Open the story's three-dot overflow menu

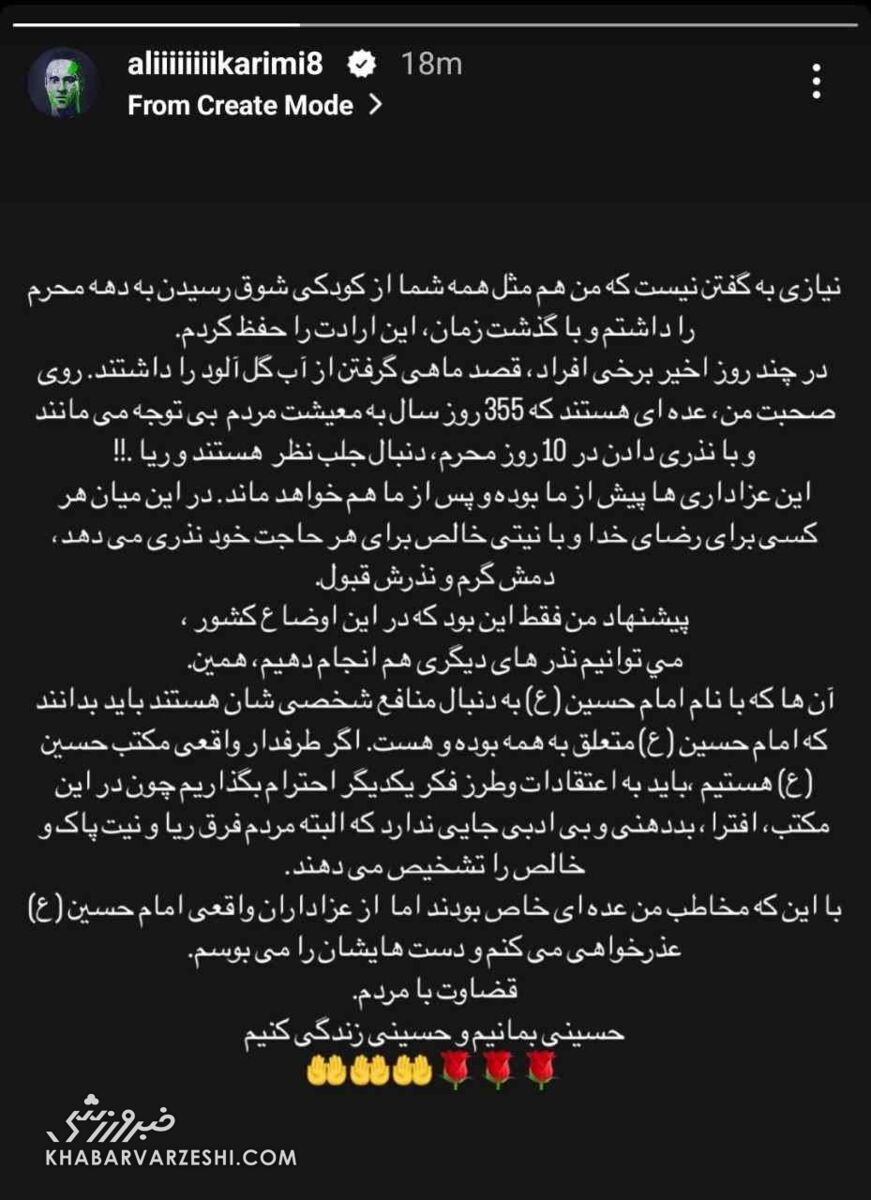click(x=817, y=82)
